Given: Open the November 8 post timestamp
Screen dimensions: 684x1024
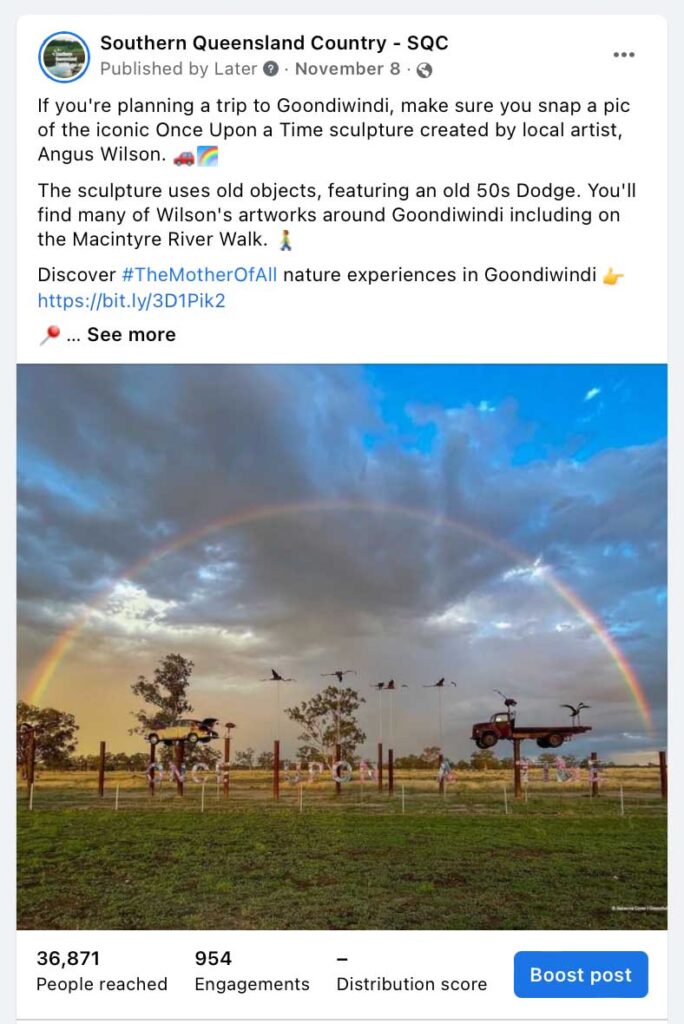Looking at the screenshot, I should click(x=347, y=70).
